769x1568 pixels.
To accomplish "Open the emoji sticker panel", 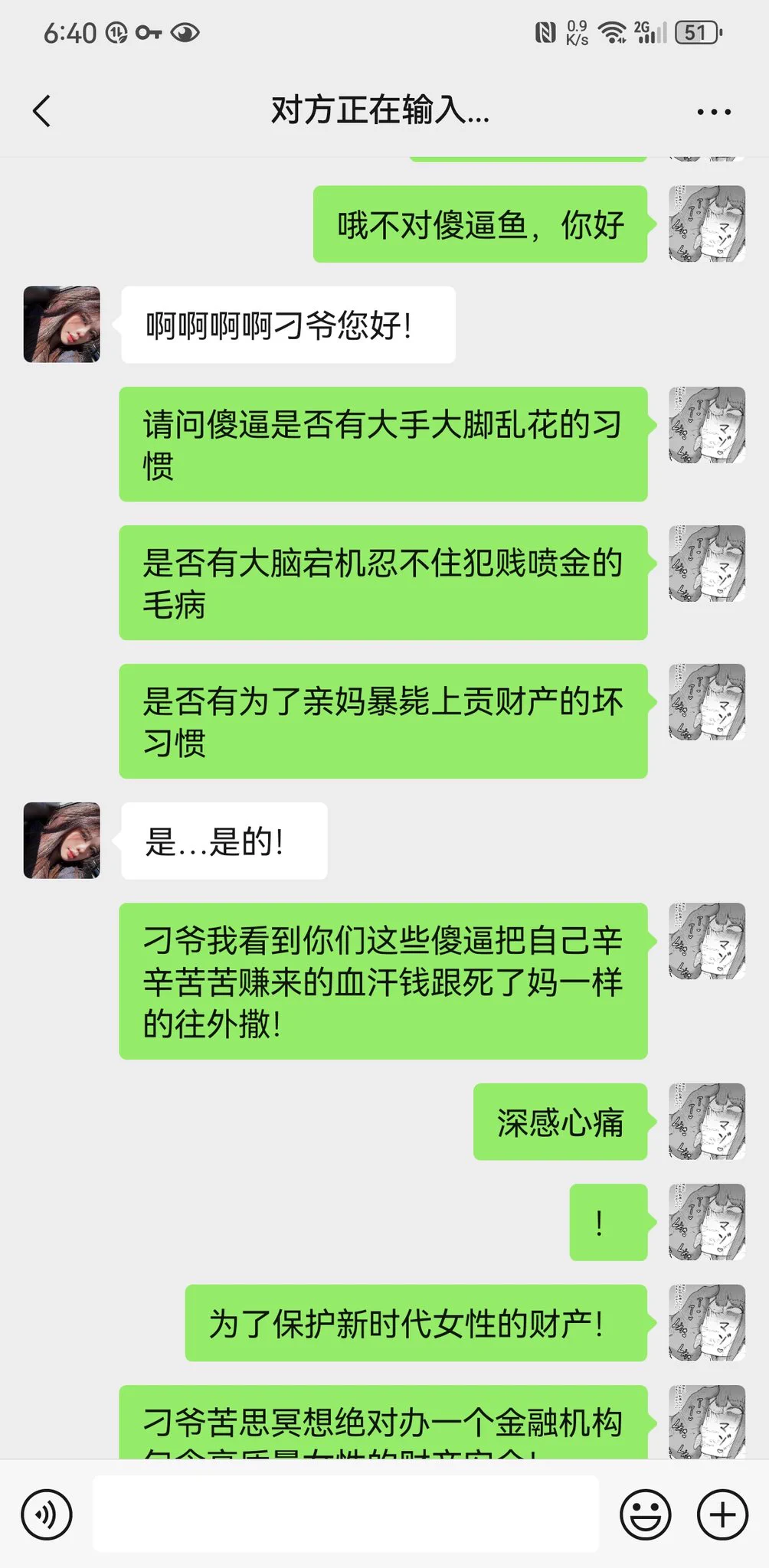I will click(x=645, y=1514).
